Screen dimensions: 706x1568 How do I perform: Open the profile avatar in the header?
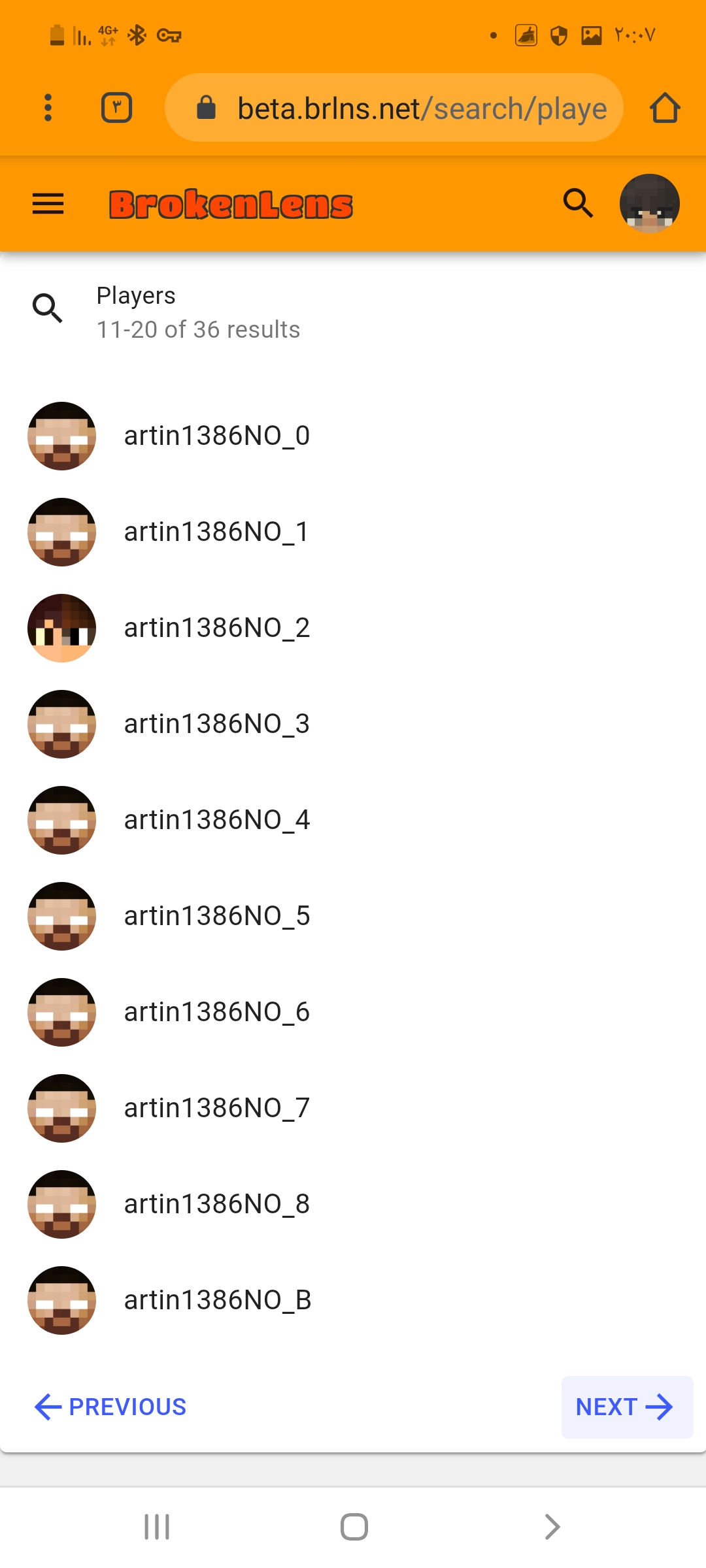pos(650,204)
